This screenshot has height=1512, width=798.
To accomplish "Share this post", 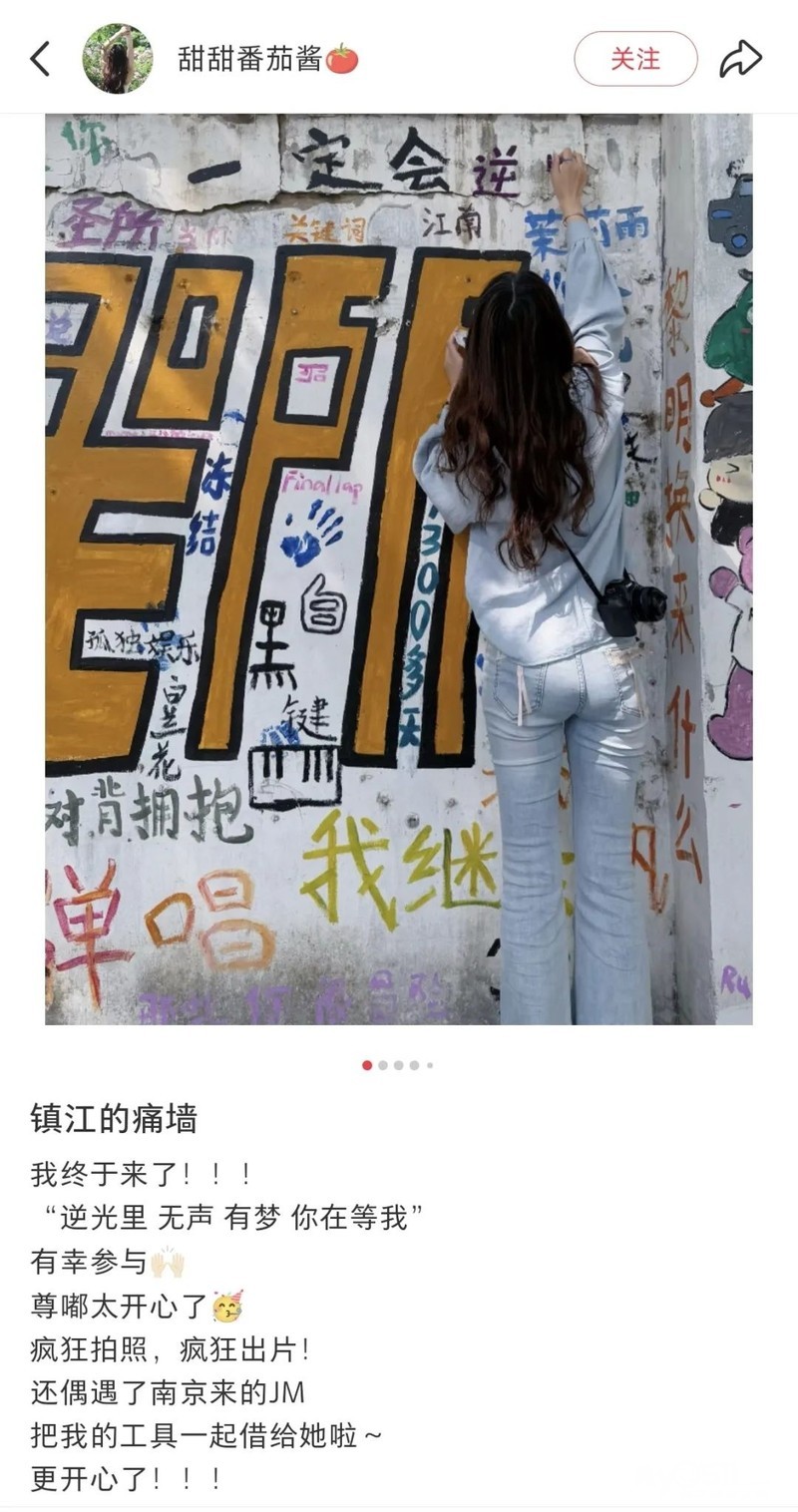I will (740, 59).
